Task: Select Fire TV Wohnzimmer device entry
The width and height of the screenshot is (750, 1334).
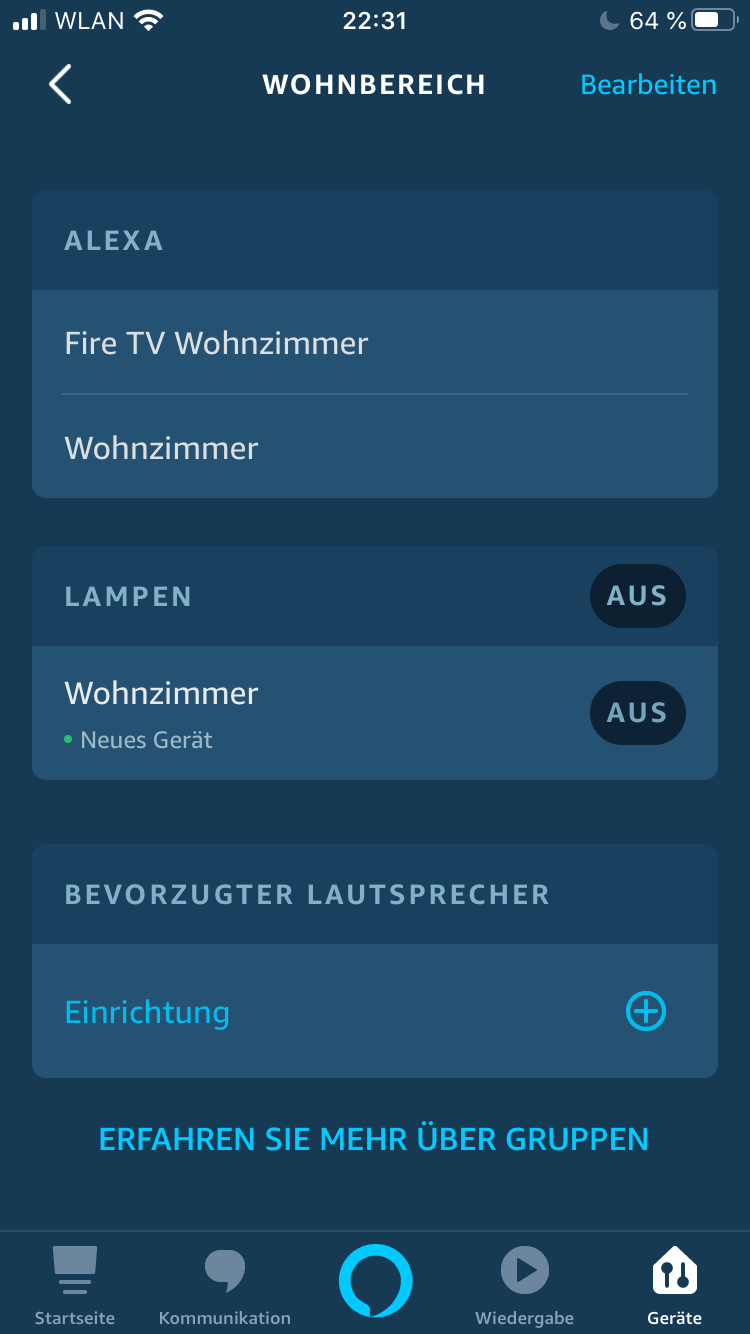Action: [216, 342]
